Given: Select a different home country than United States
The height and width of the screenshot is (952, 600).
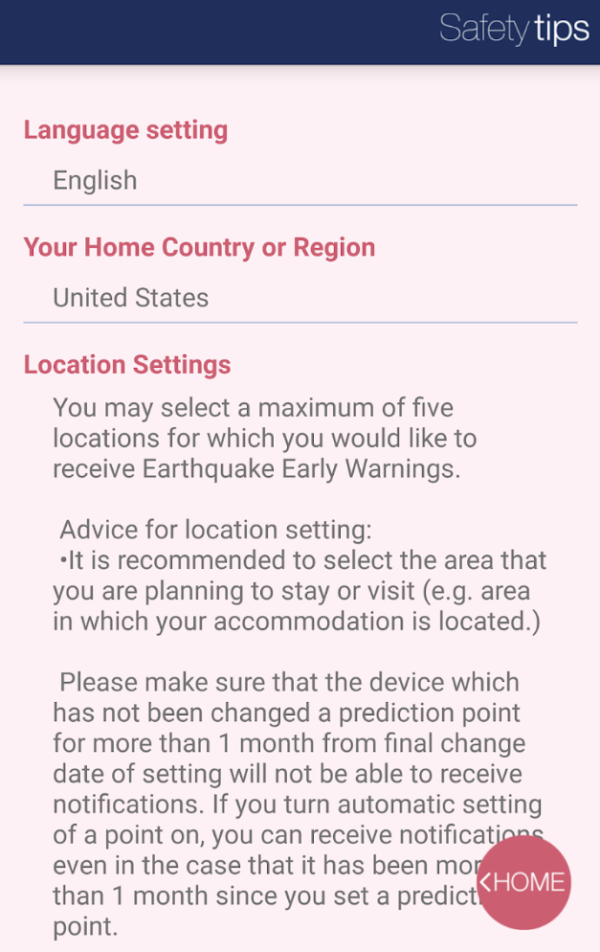Looking at the screenshot, I should [299, 298].
